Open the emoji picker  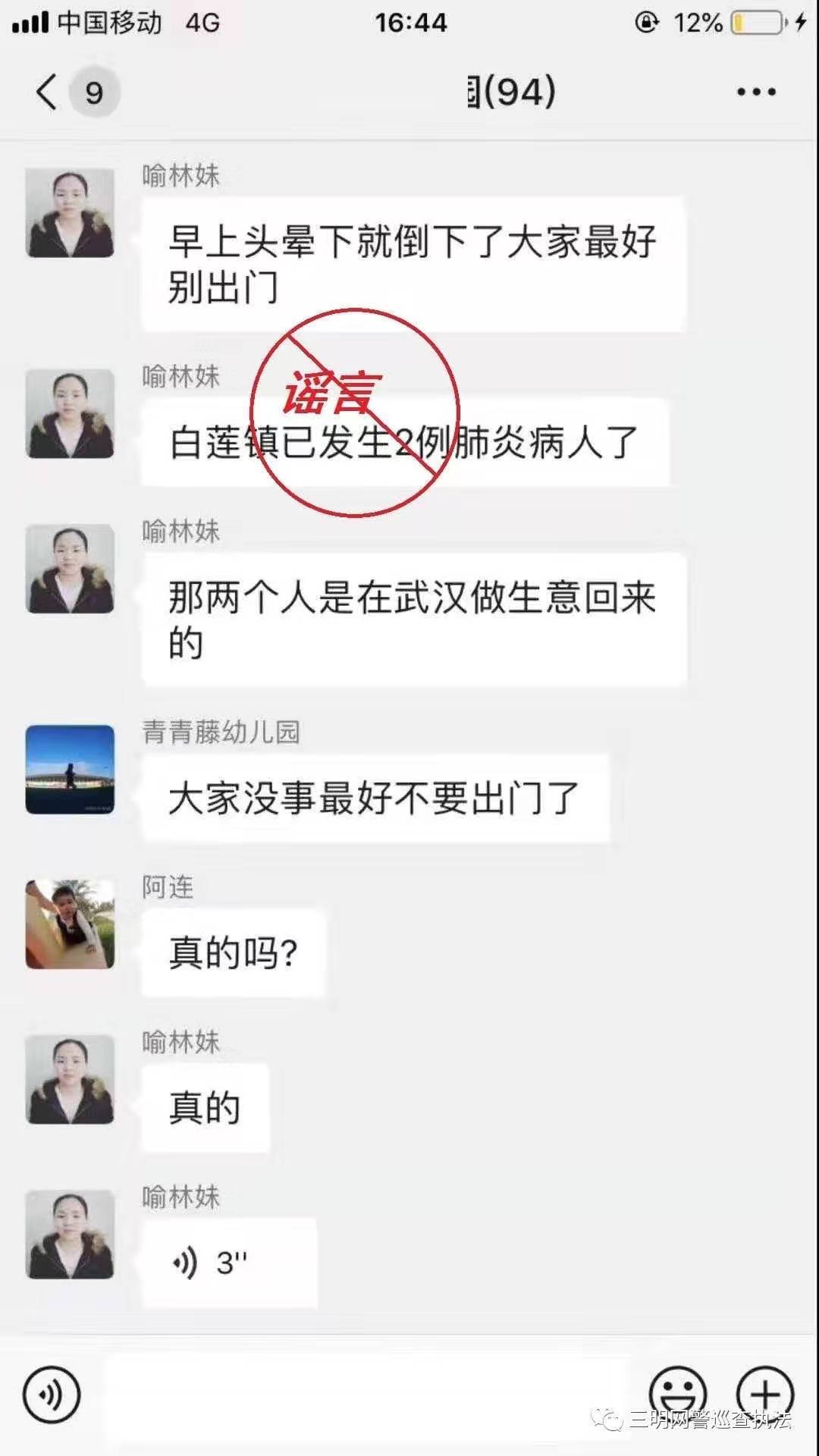tap(677, 1394)
